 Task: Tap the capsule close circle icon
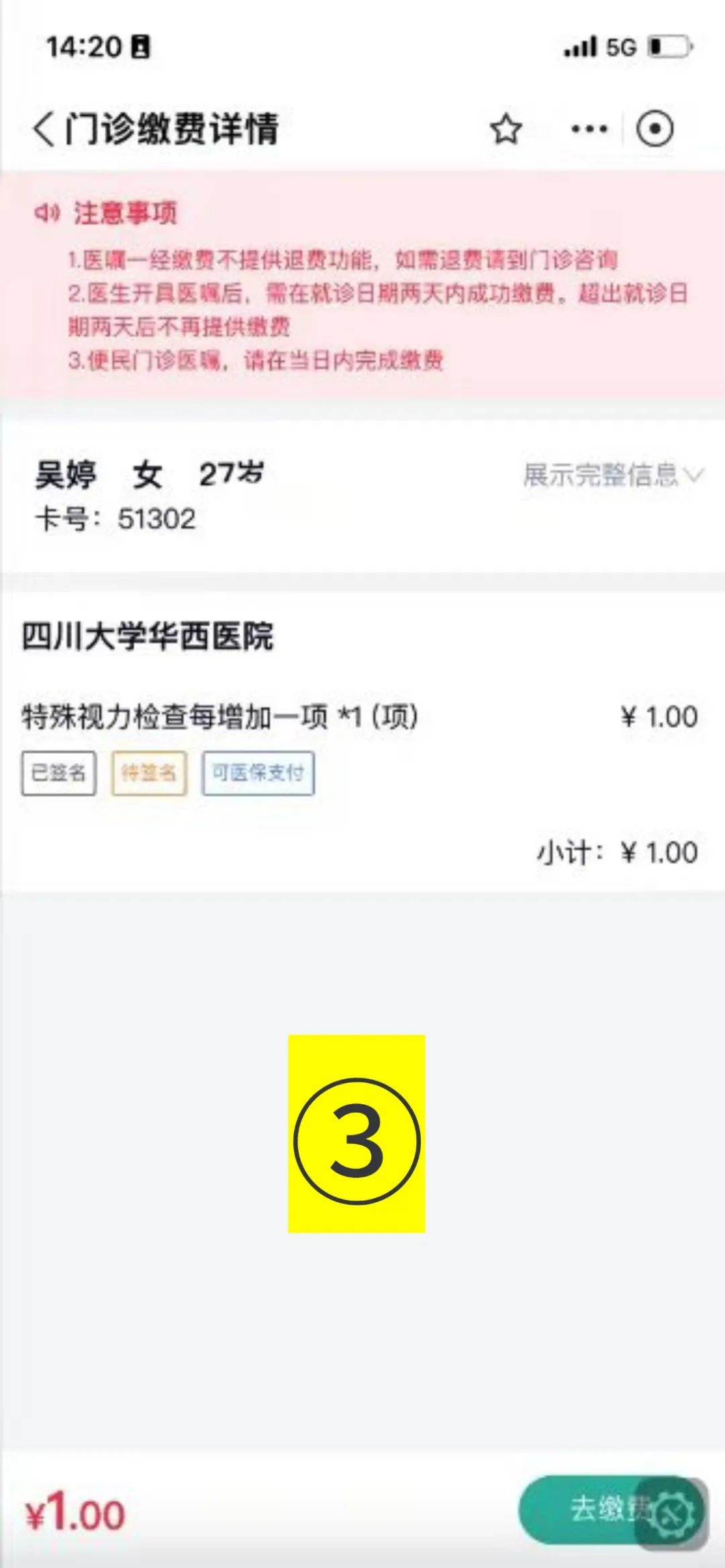655,129
